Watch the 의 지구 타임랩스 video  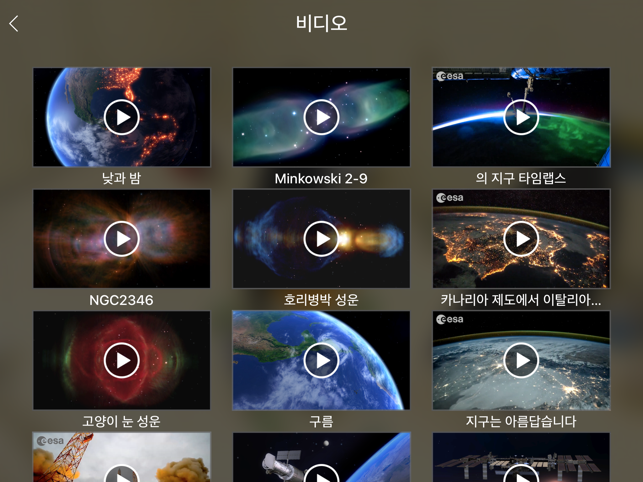click(x=521, y=117)
